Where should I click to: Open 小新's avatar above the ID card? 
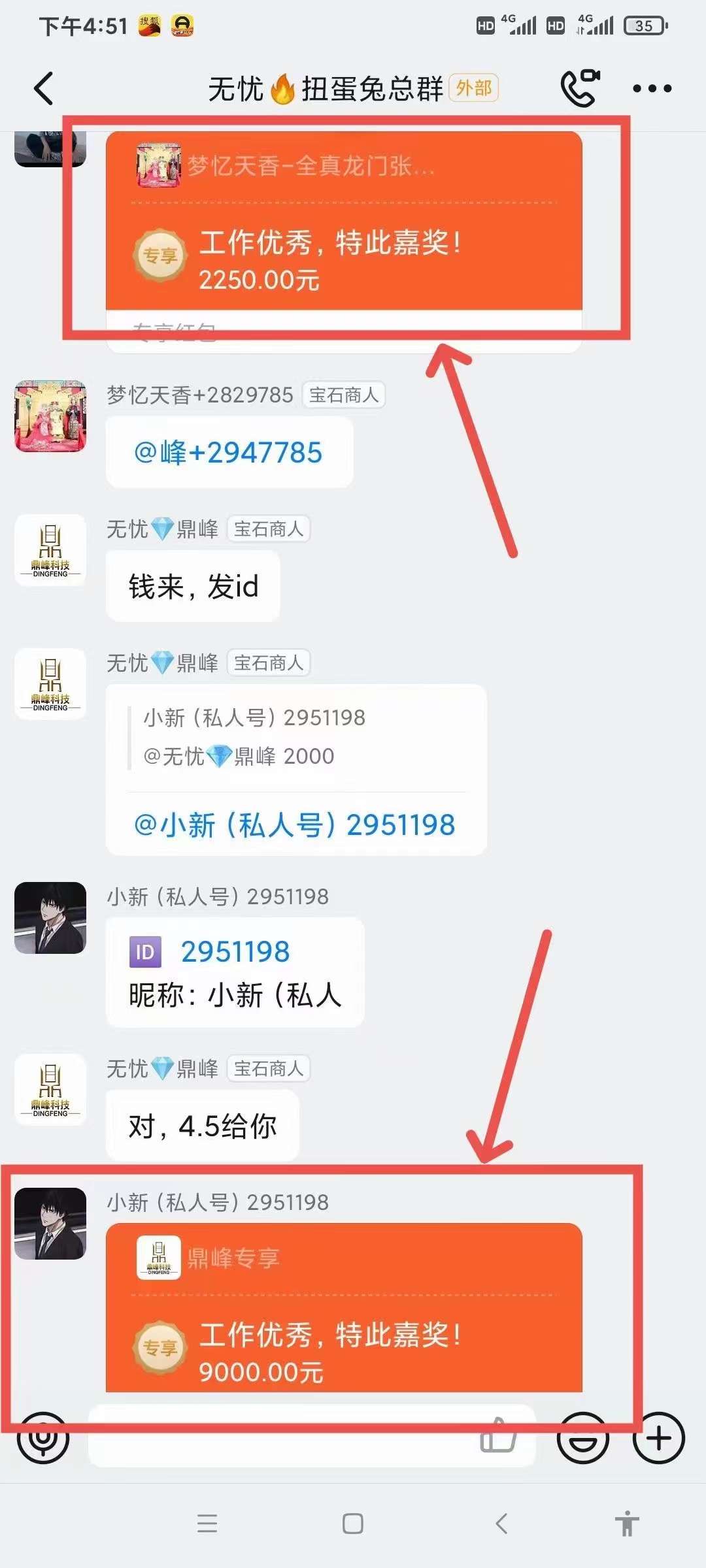click(50, 918)
